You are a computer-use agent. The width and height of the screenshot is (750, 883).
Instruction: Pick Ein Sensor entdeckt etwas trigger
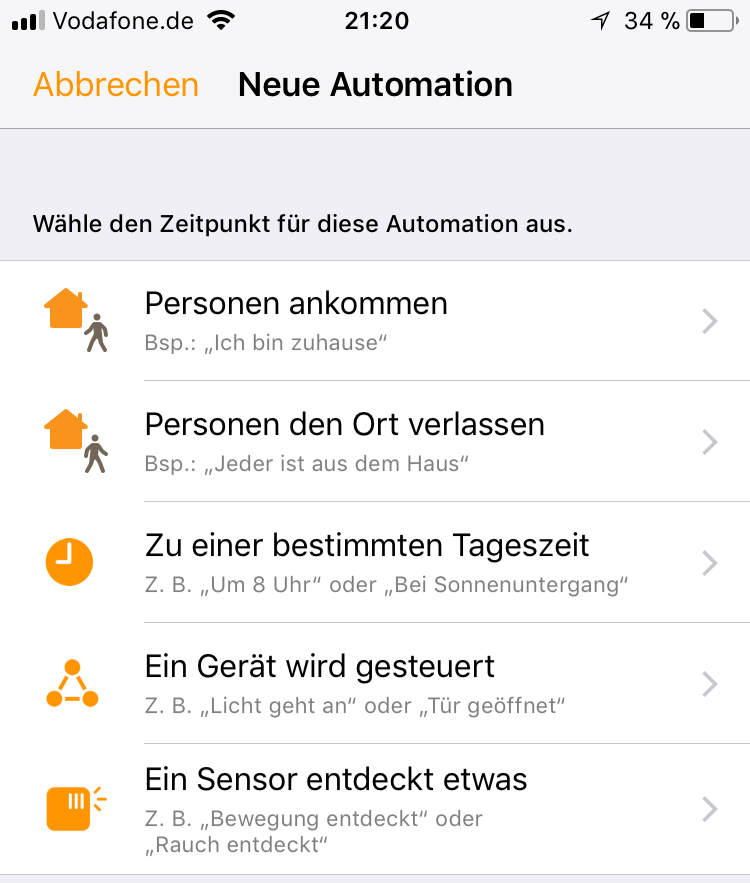pyautogui.click(x=375, y=808)
